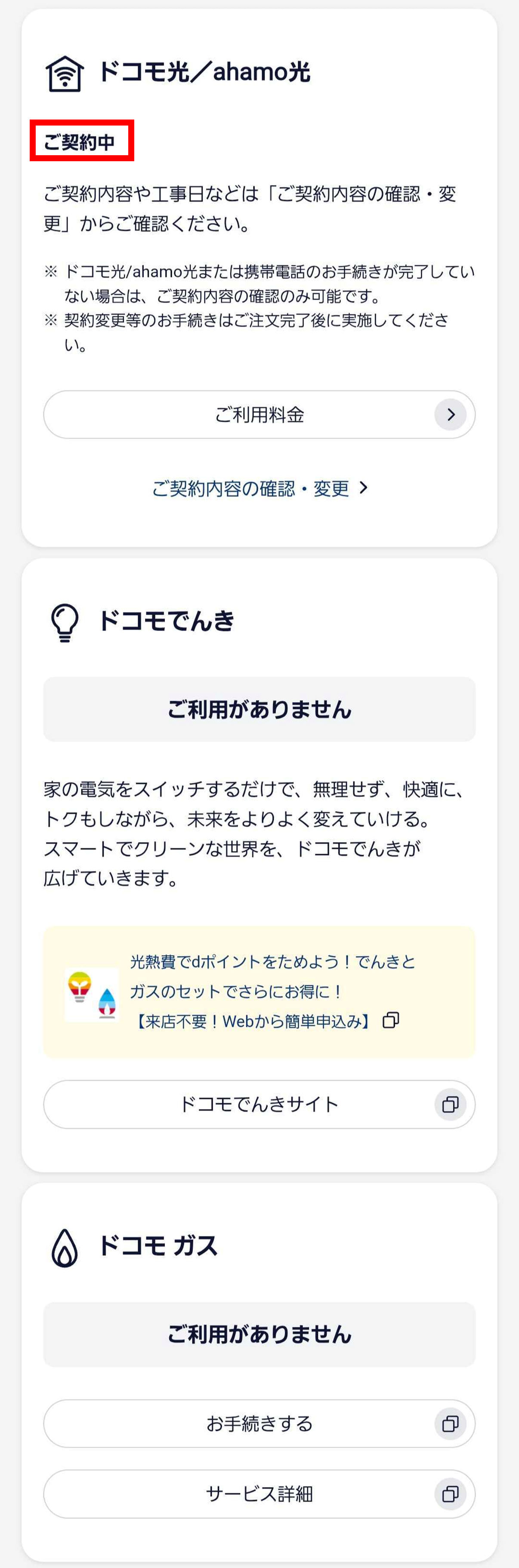Open サービス詳細 for ドコモ ガス

pos(259,1493)
